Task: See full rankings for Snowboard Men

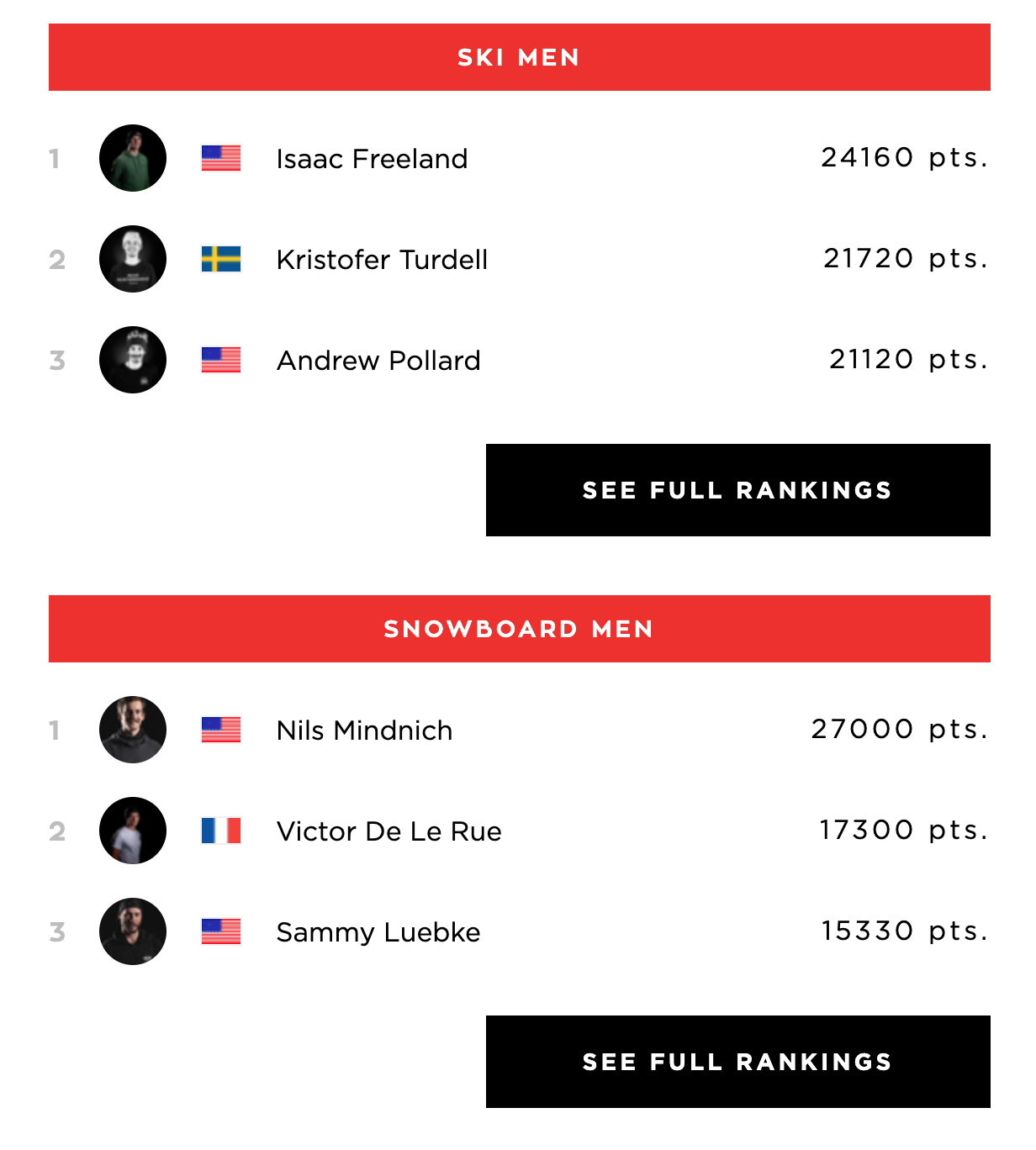Action: (x=737, y=1062)
